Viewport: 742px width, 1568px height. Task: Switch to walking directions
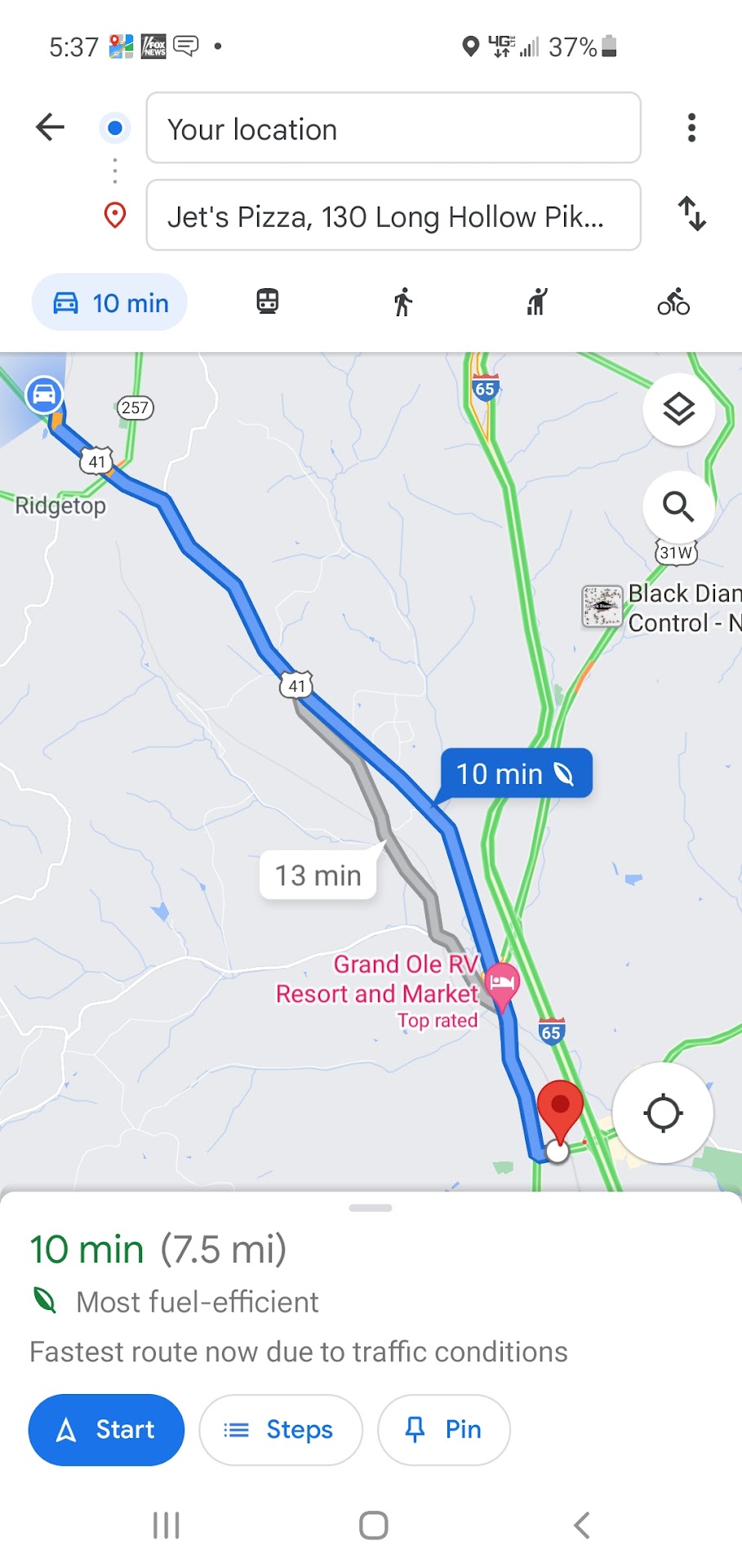pos(402,302)
